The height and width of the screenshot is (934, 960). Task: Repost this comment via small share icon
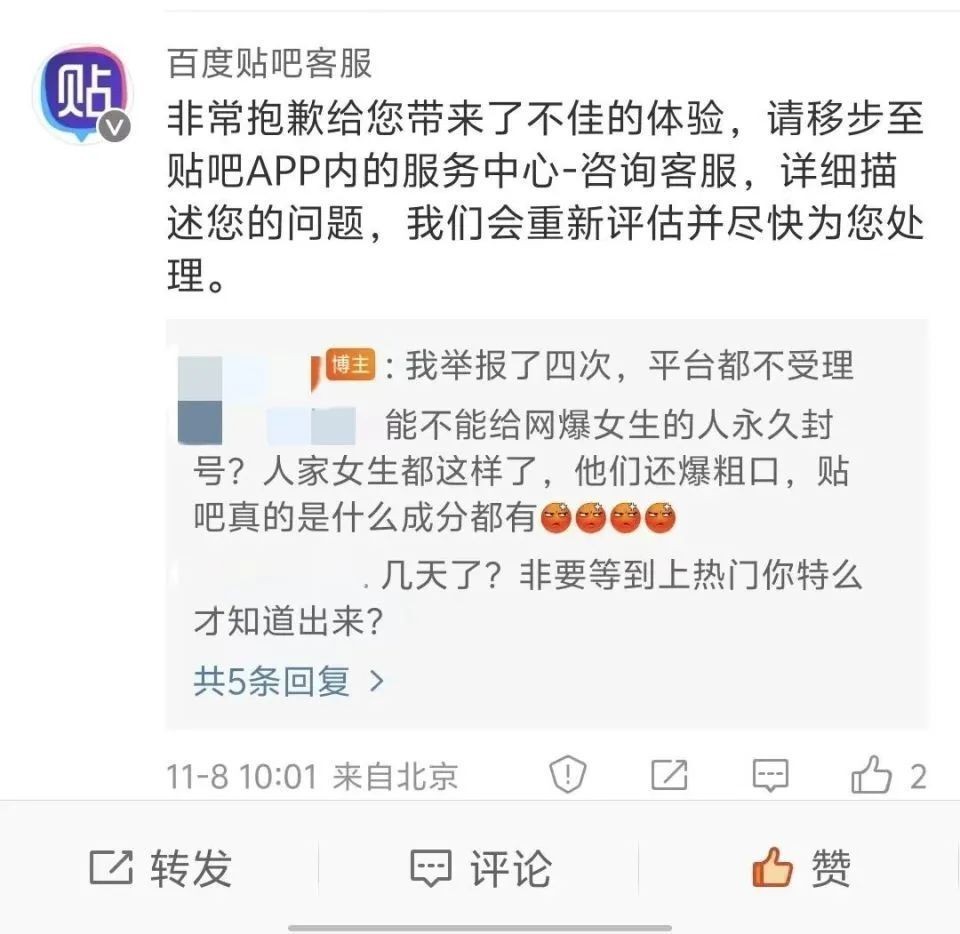(669, 774)
